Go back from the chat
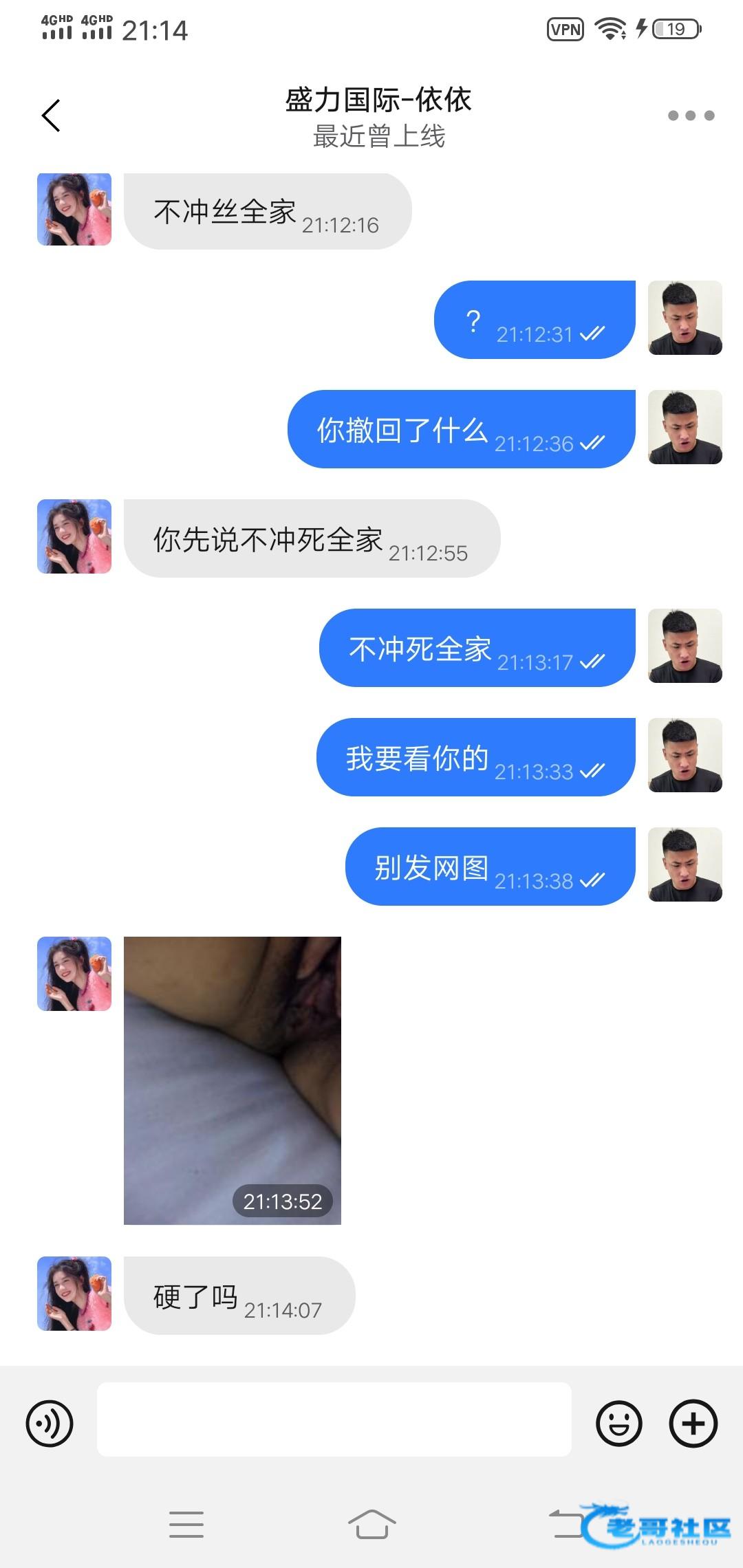 [x=52, y=116]
